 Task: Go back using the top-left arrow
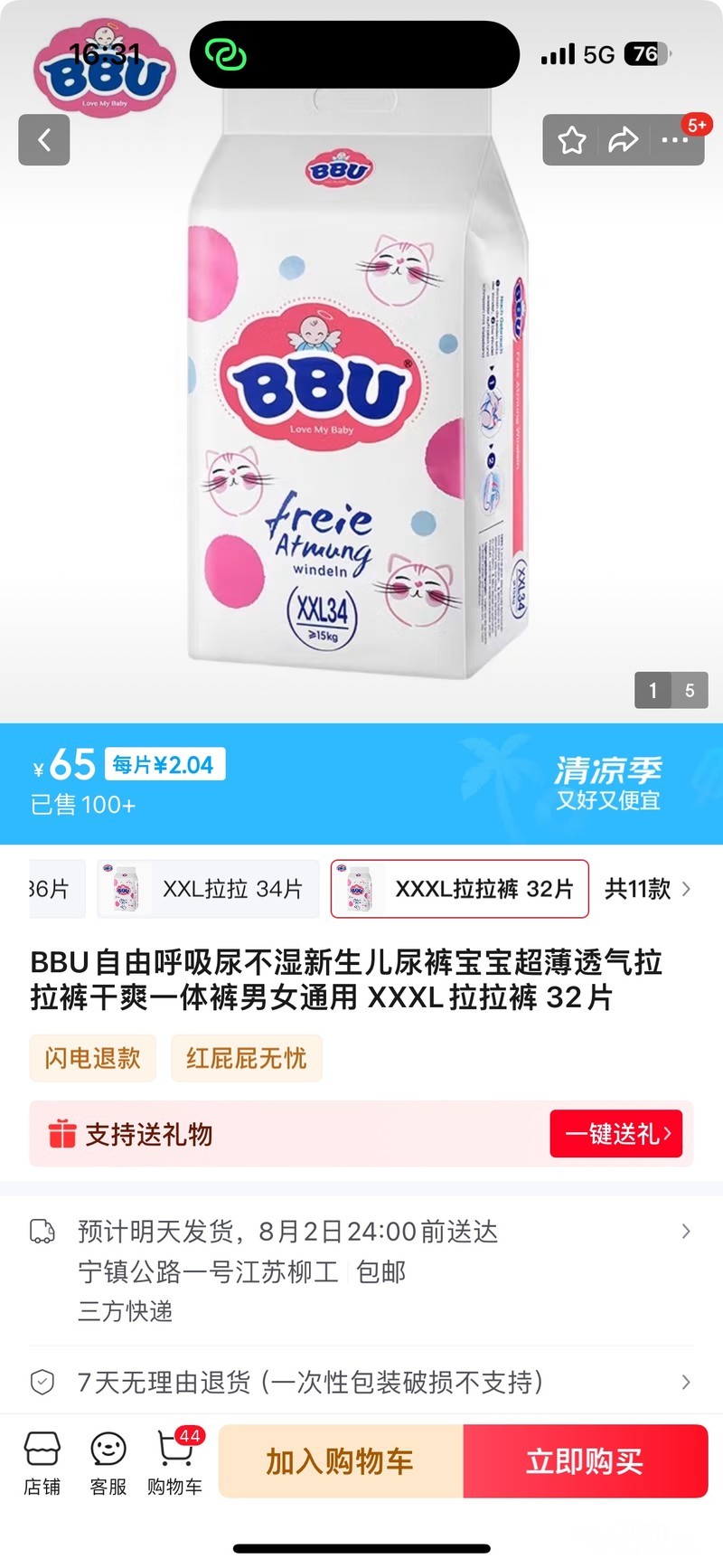point(43,140)
